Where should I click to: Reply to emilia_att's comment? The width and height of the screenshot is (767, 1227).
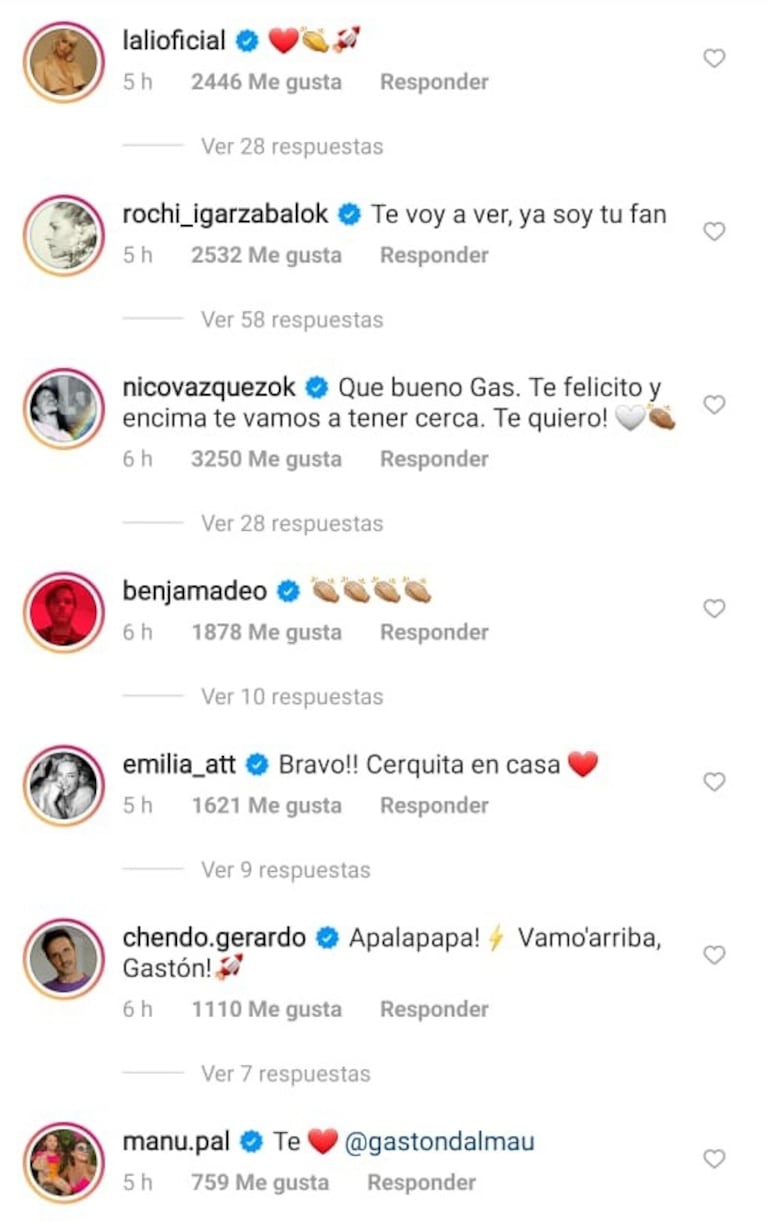click(x=434, y=805)
